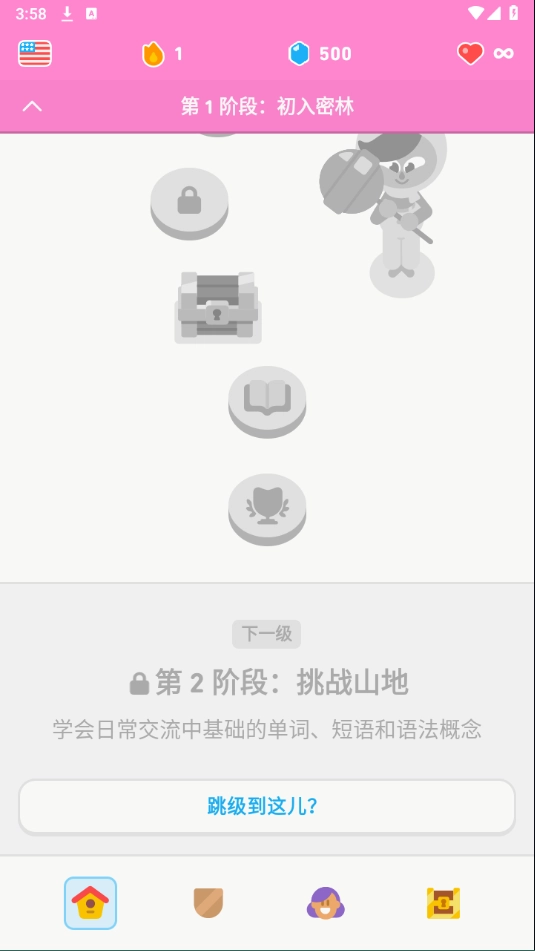Open the profile avatar tab

pyautogui.click(x=326, y=903)
